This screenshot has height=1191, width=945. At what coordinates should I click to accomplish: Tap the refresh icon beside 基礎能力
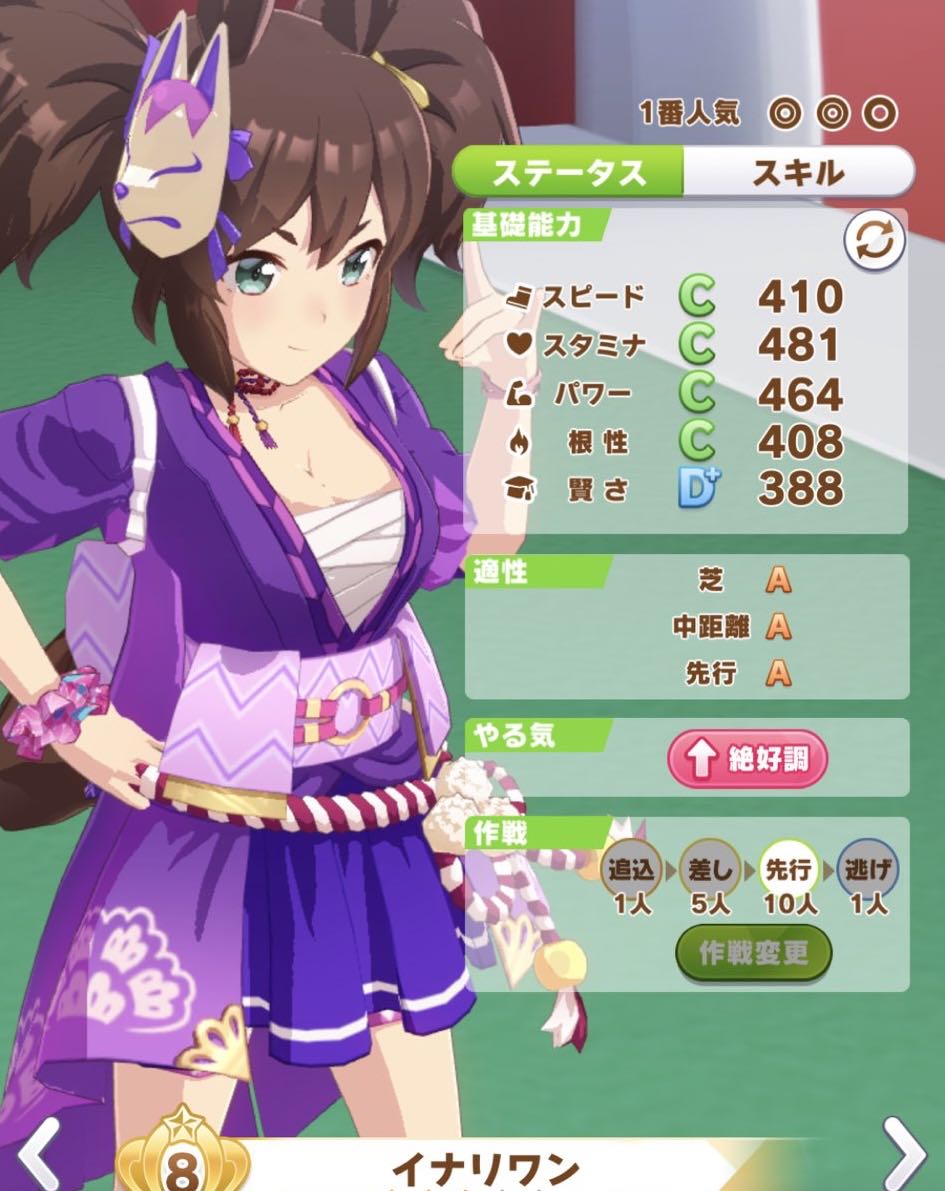click(874, 241)
